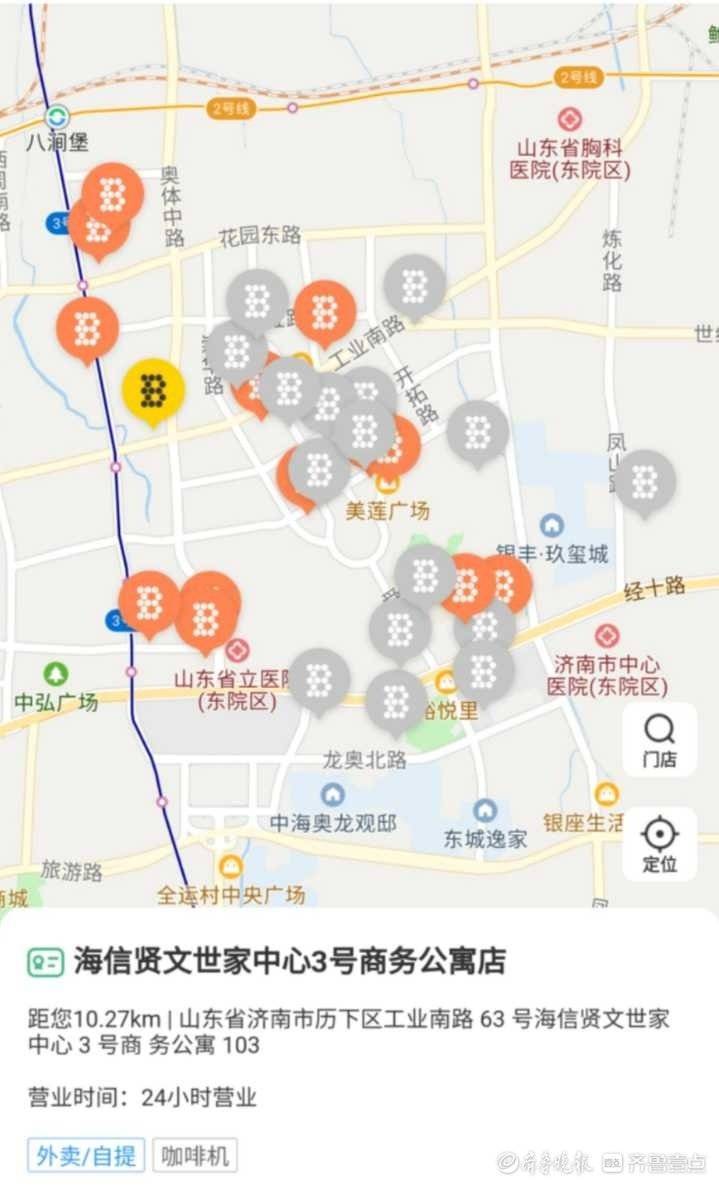The height and width of the screenshot is (1188, 719).
Task: Select the yellow highlighted store pin
Action: tap(153, 389)
